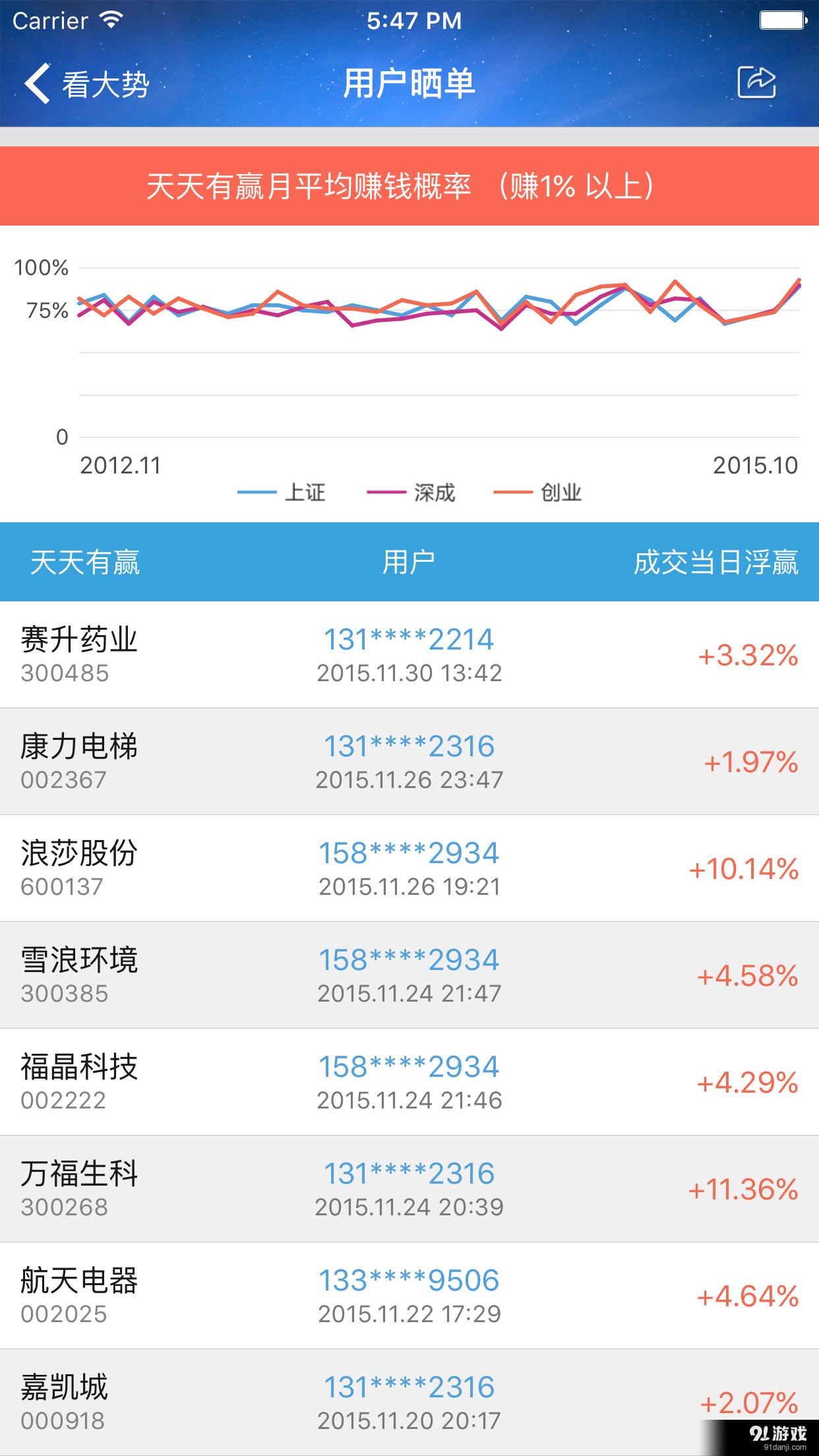
Task: Tap the magenta 深成 legend line marker
Action: point(386,492)
